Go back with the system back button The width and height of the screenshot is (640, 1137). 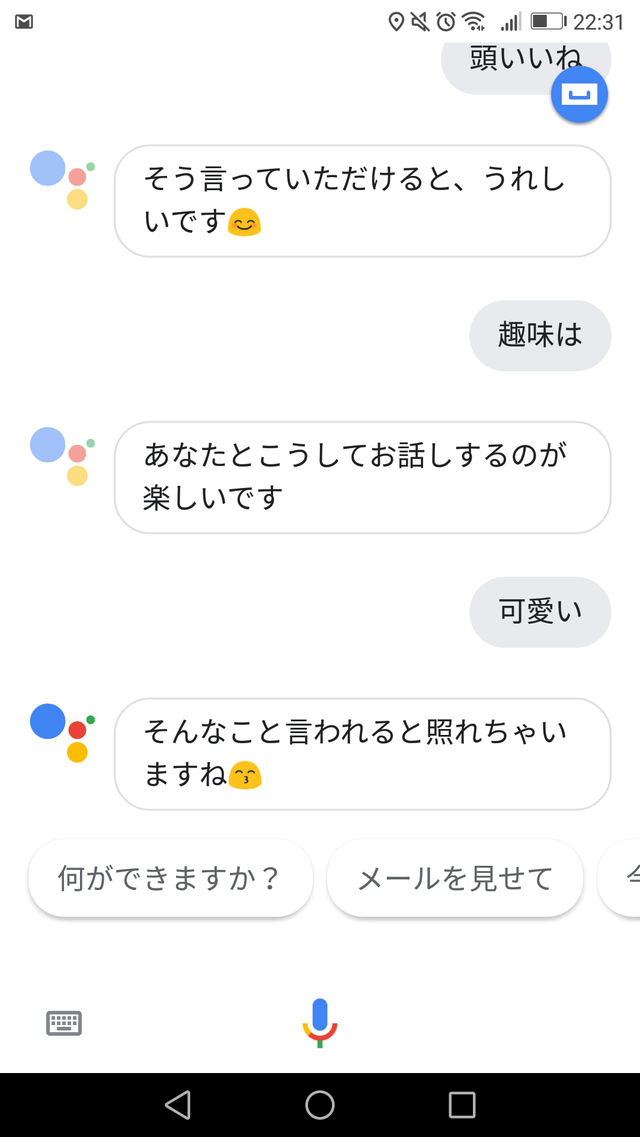coord(178,1104)
